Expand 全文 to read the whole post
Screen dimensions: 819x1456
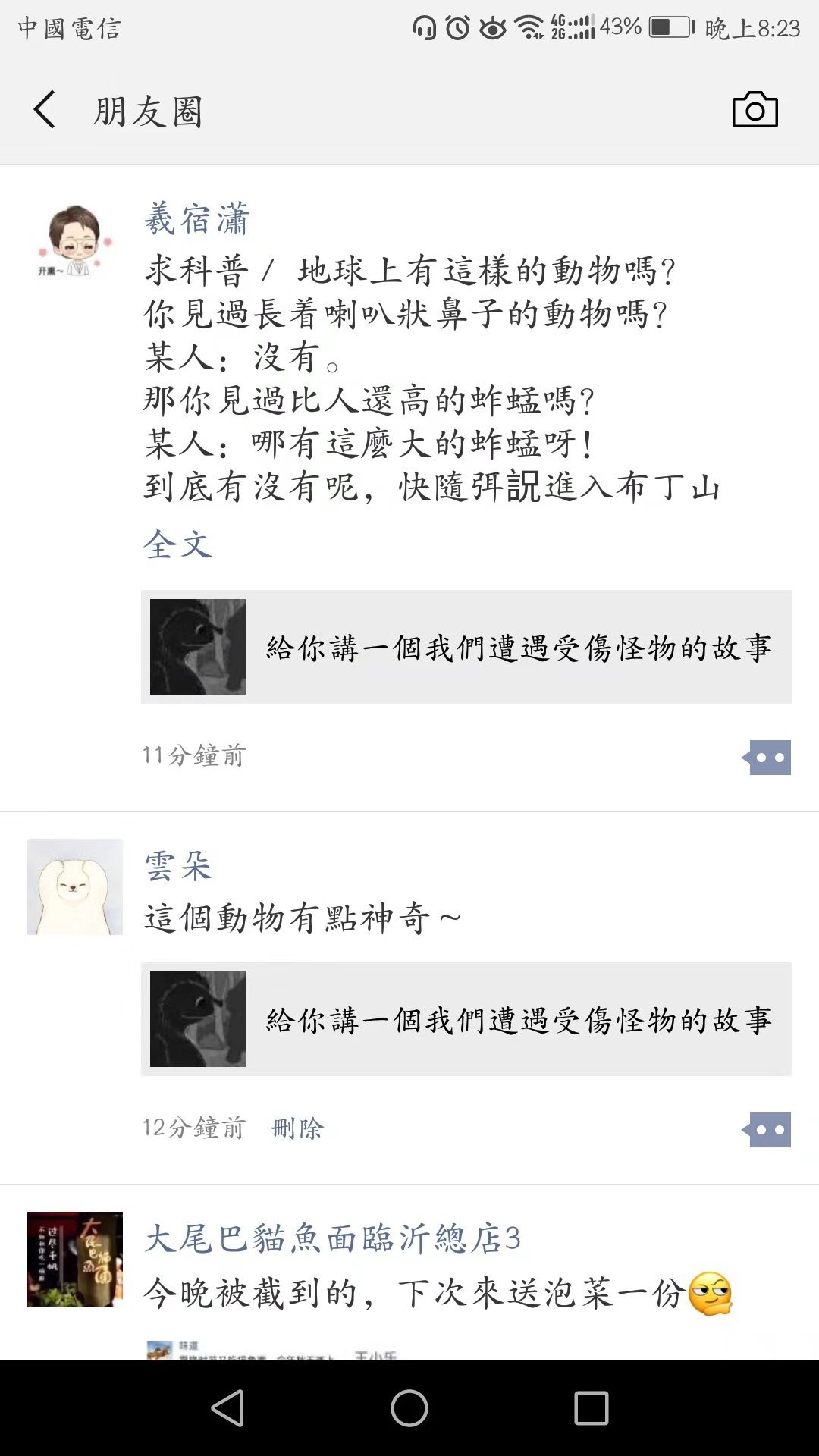pos(178,544)
